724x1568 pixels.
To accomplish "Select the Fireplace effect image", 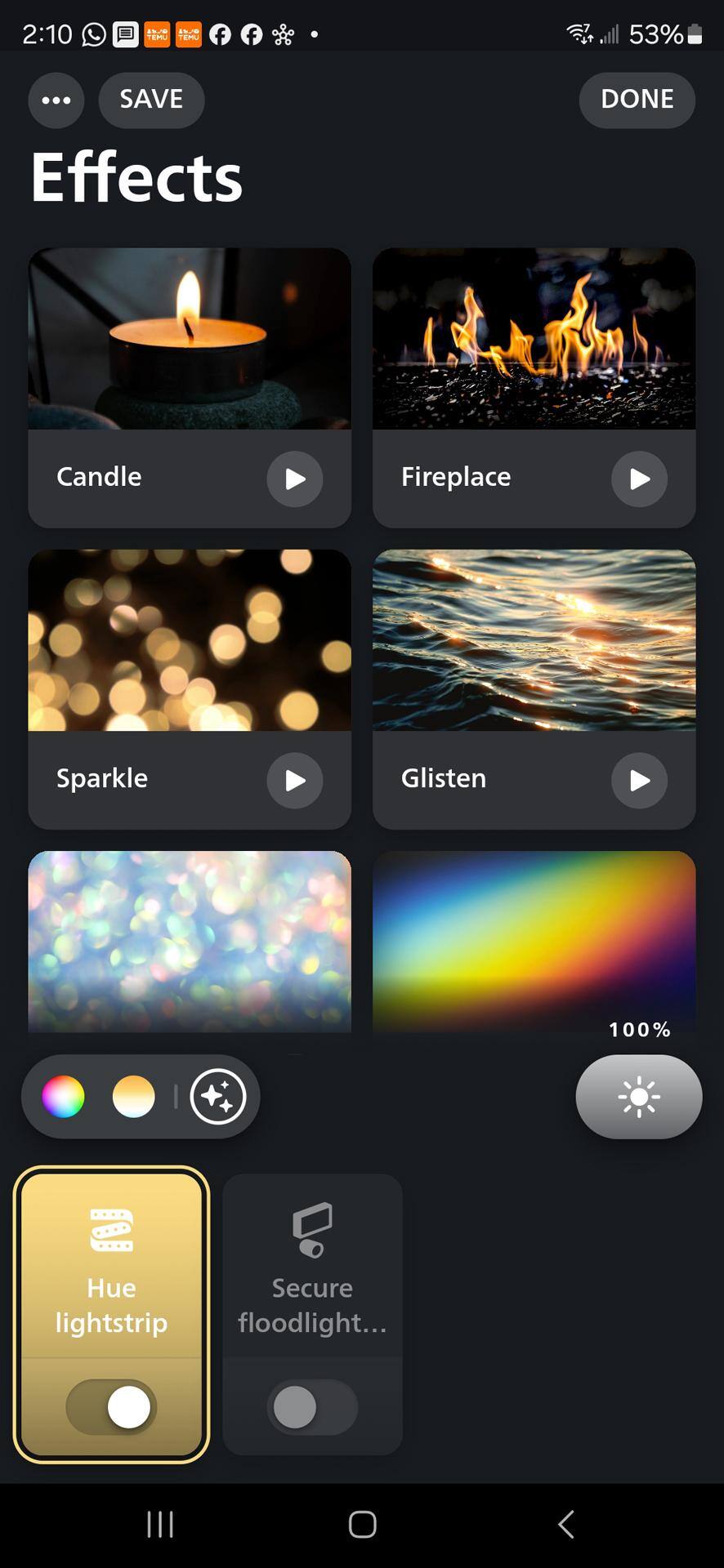I will [x=534, y=339].
